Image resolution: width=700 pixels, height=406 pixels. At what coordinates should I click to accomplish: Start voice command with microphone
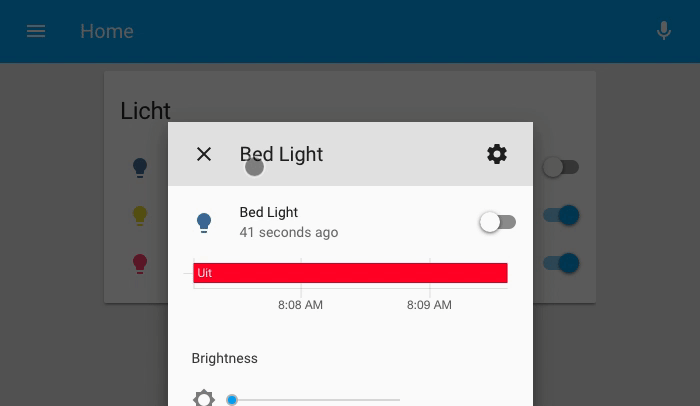click(663, 31)
